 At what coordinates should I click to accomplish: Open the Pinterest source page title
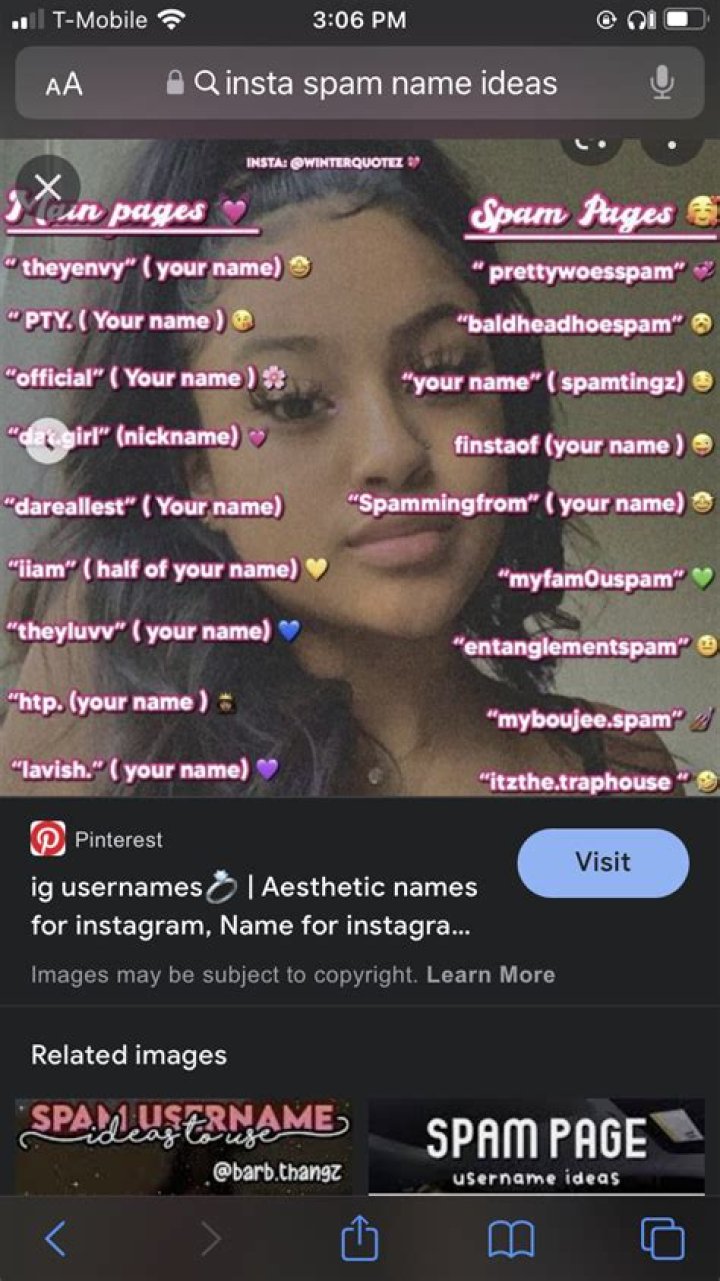(x=254, y=906)
